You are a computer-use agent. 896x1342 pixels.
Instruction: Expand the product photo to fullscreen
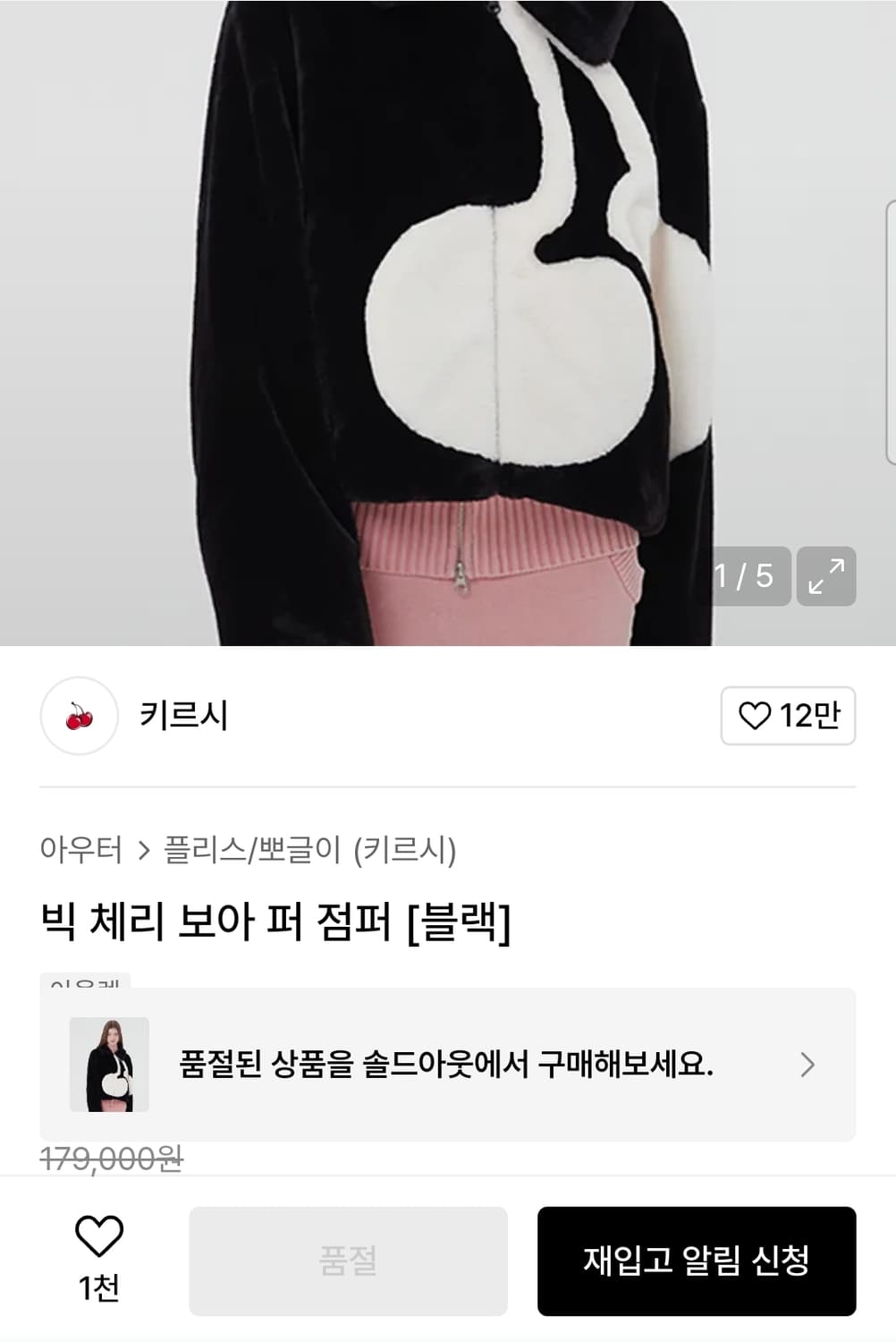pos(828,574)
